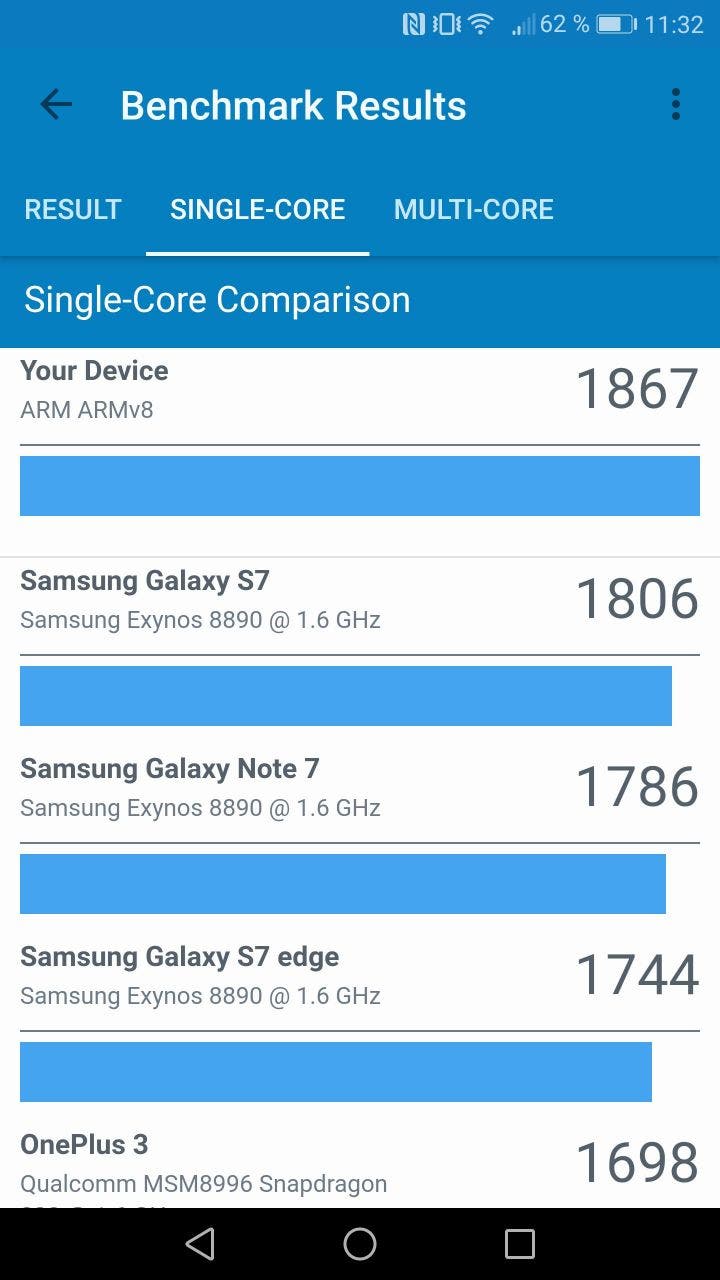The image size is (720, 1280).
Task: Select the Single-Core tab
Action: [257, 209]
